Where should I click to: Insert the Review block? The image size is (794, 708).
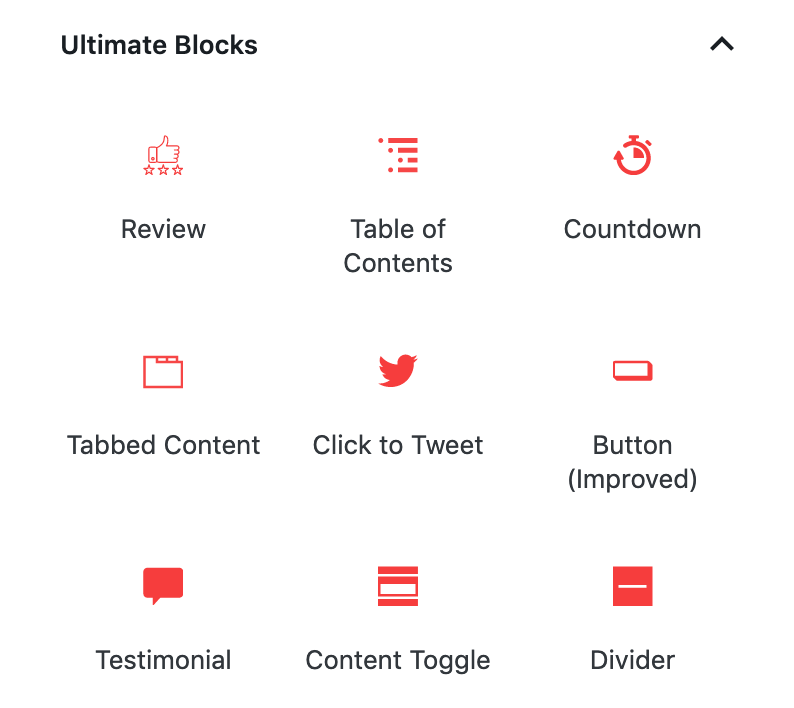(x=163, y=188)
